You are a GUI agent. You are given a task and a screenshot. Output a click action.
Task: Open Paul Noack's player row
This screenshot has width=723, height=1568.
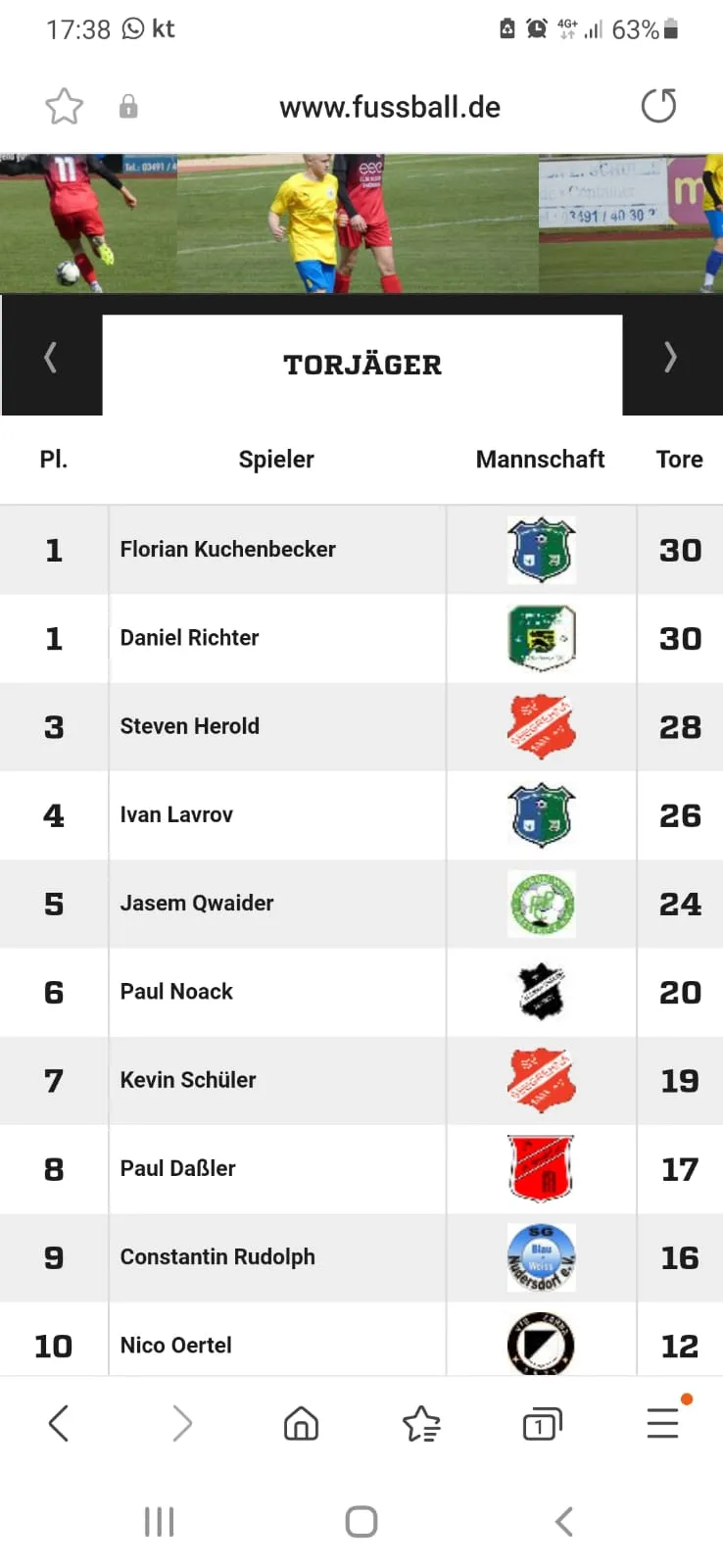point(361,992)
